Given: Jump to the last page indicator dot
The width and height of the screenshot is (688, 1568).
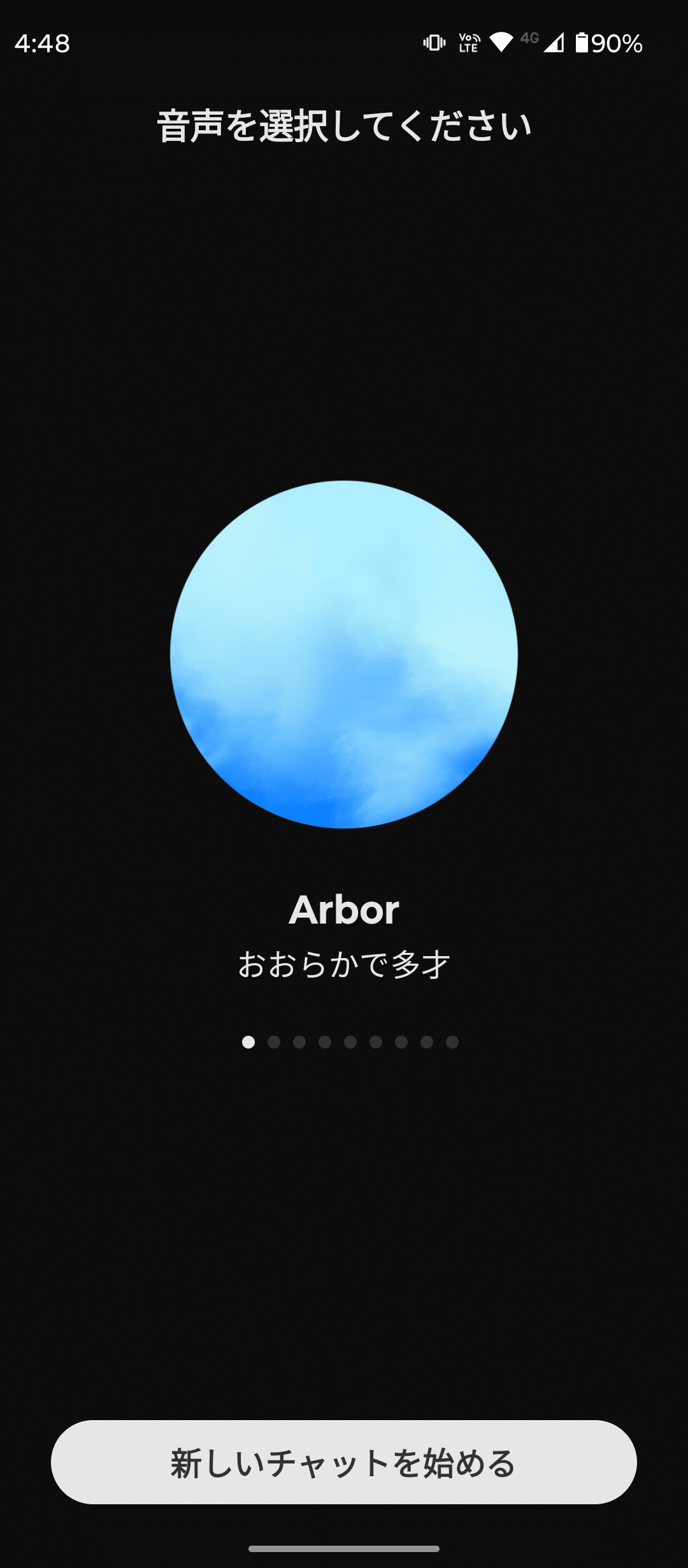Looking at the screenshot, I should (x=452, y=1042).
